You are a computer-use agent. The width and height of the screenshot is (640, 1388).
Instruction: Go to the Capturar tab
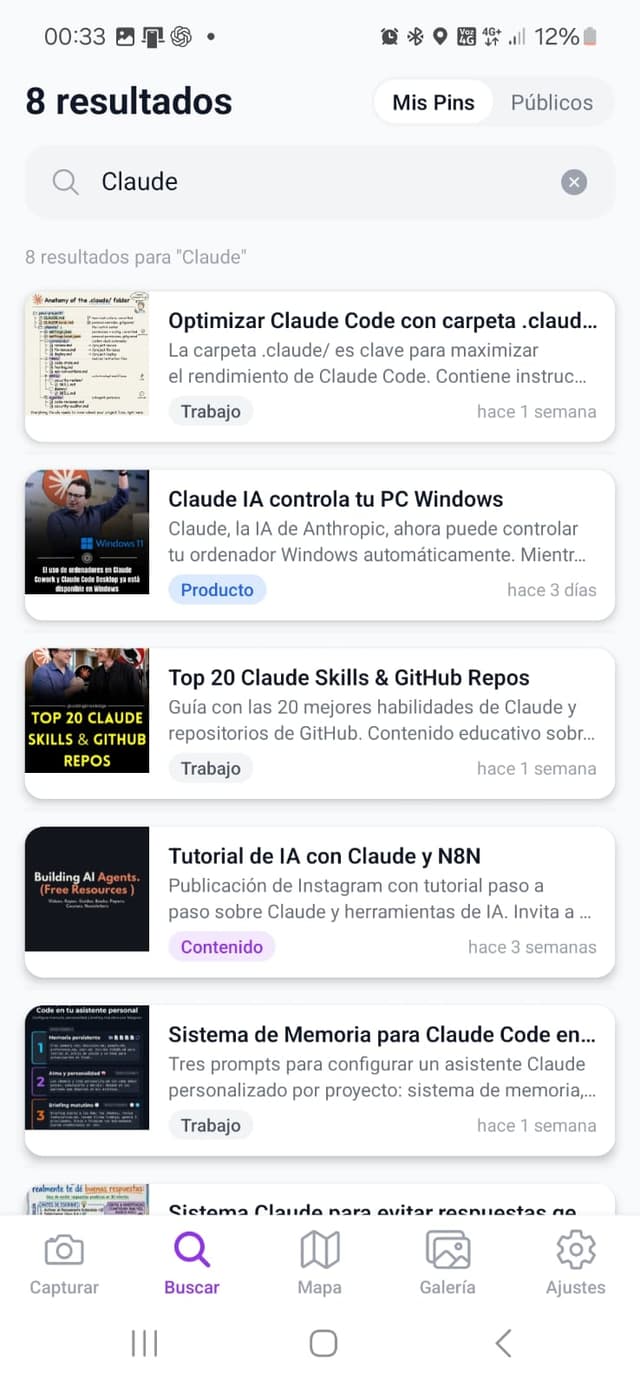coord(64,1265)
